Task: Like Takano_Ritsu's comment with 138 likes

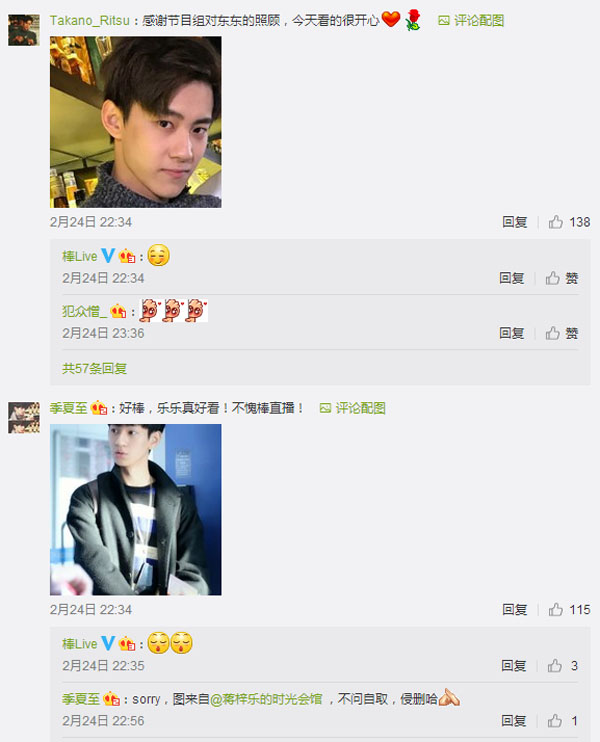Action: pos(569,222)
